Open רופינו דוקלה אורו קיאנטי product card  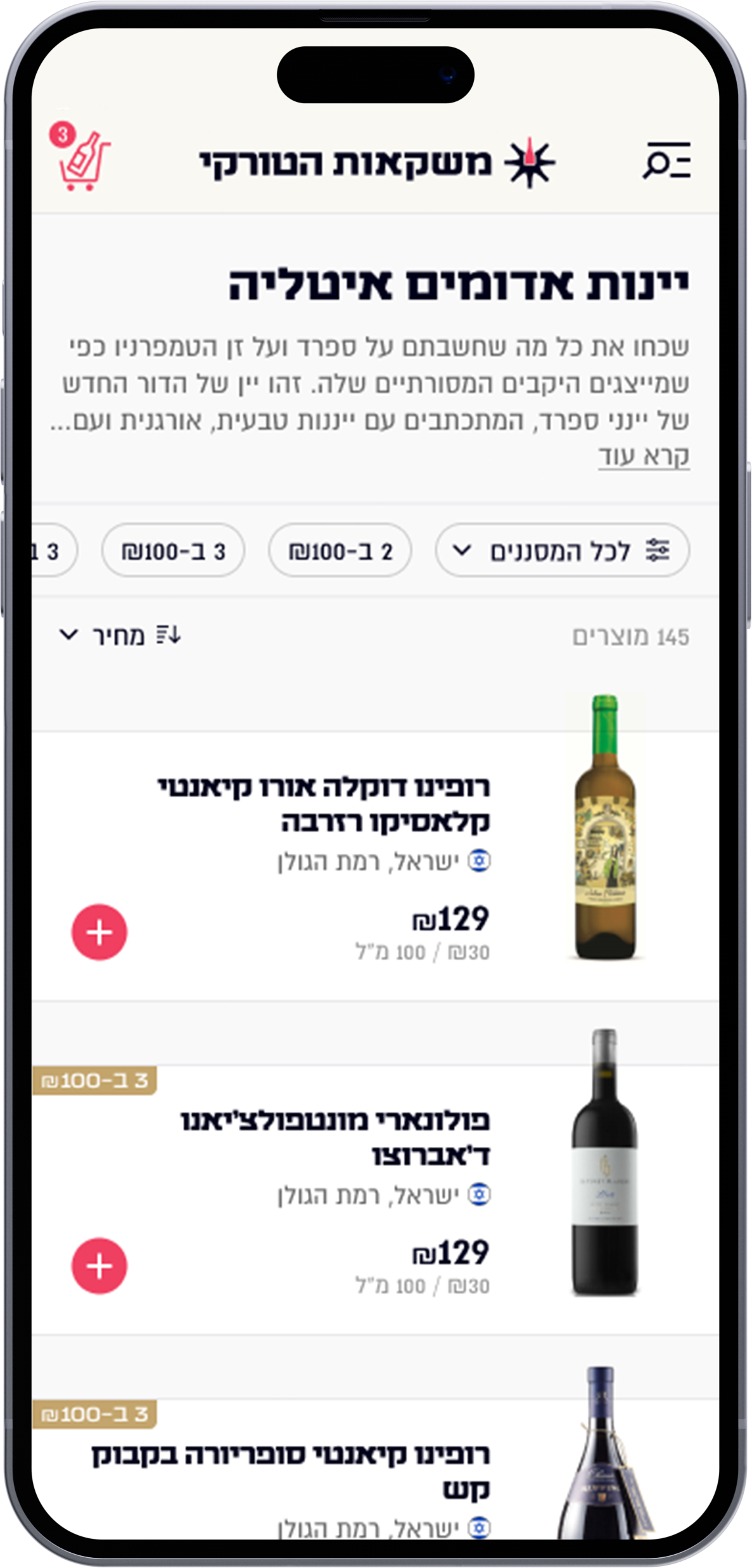(375, 866)
